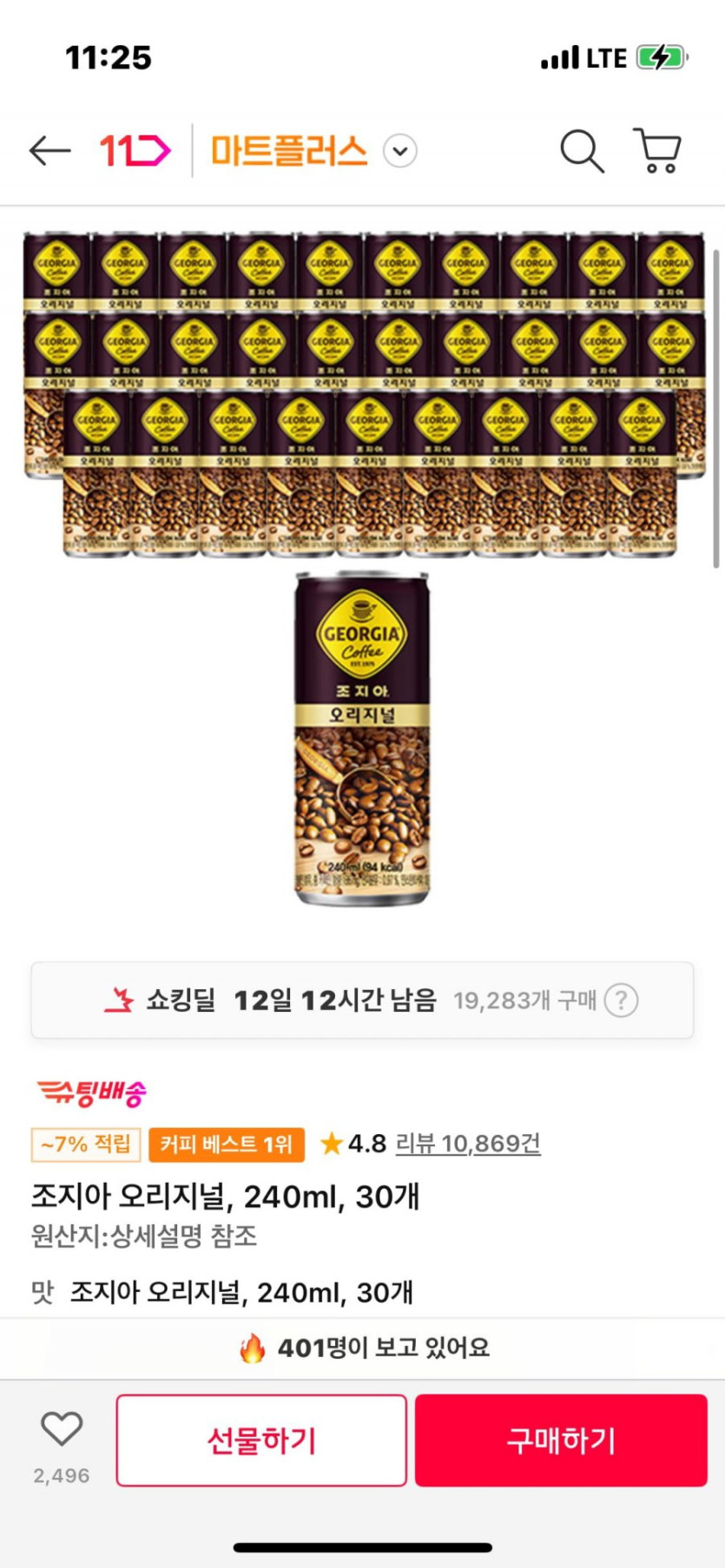
Task: Tap the 커피 베스트 1위 badge
Action: coord(227,1144)
